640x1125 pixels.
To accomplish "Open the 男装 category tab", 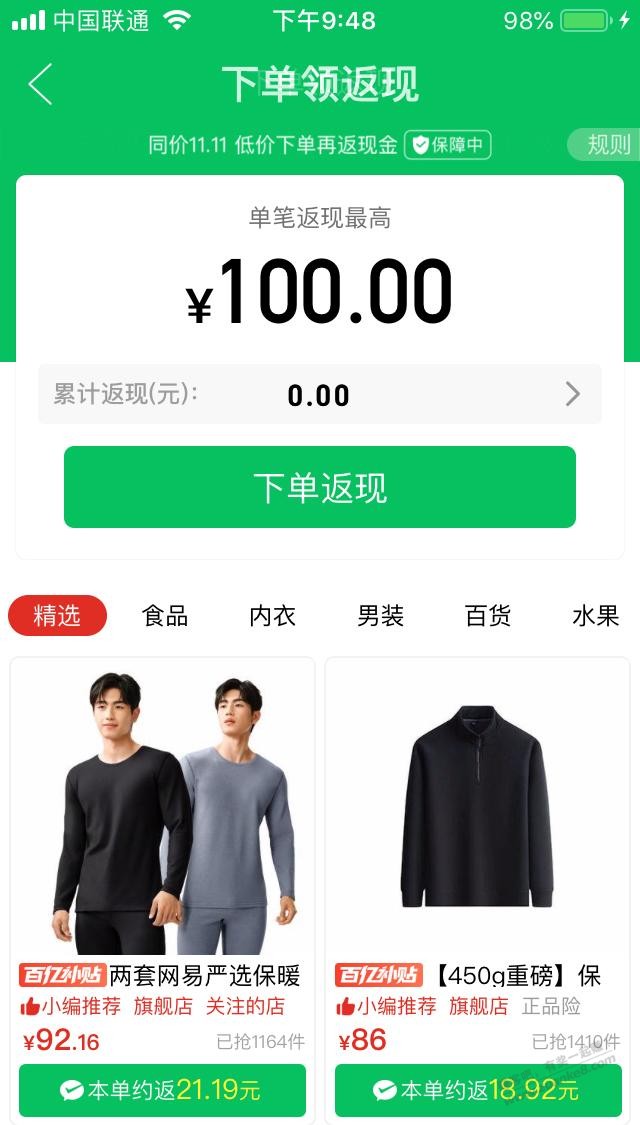I will pos(380,616).
